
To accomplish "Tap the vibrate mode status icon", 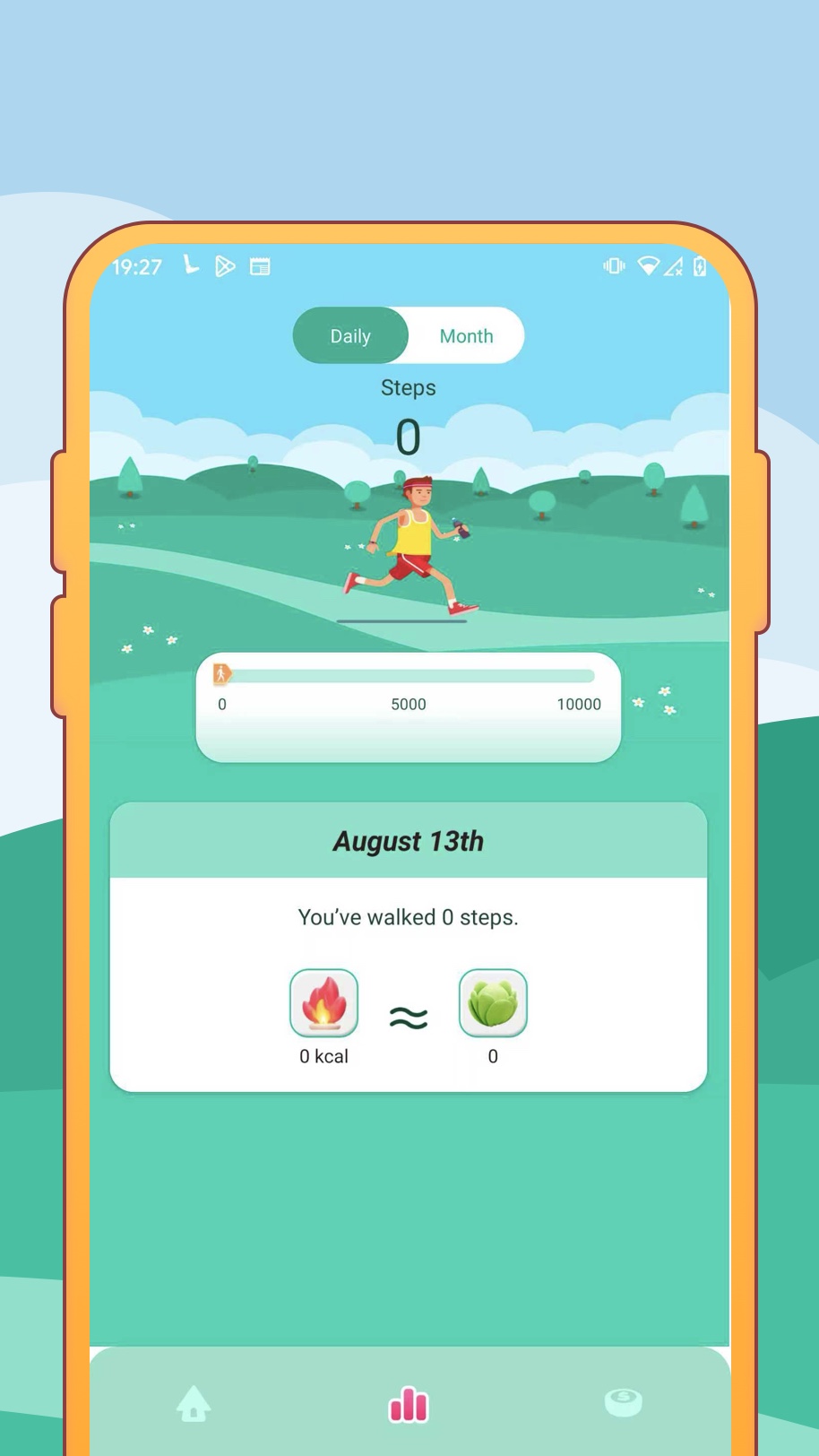I will (614, 266).
